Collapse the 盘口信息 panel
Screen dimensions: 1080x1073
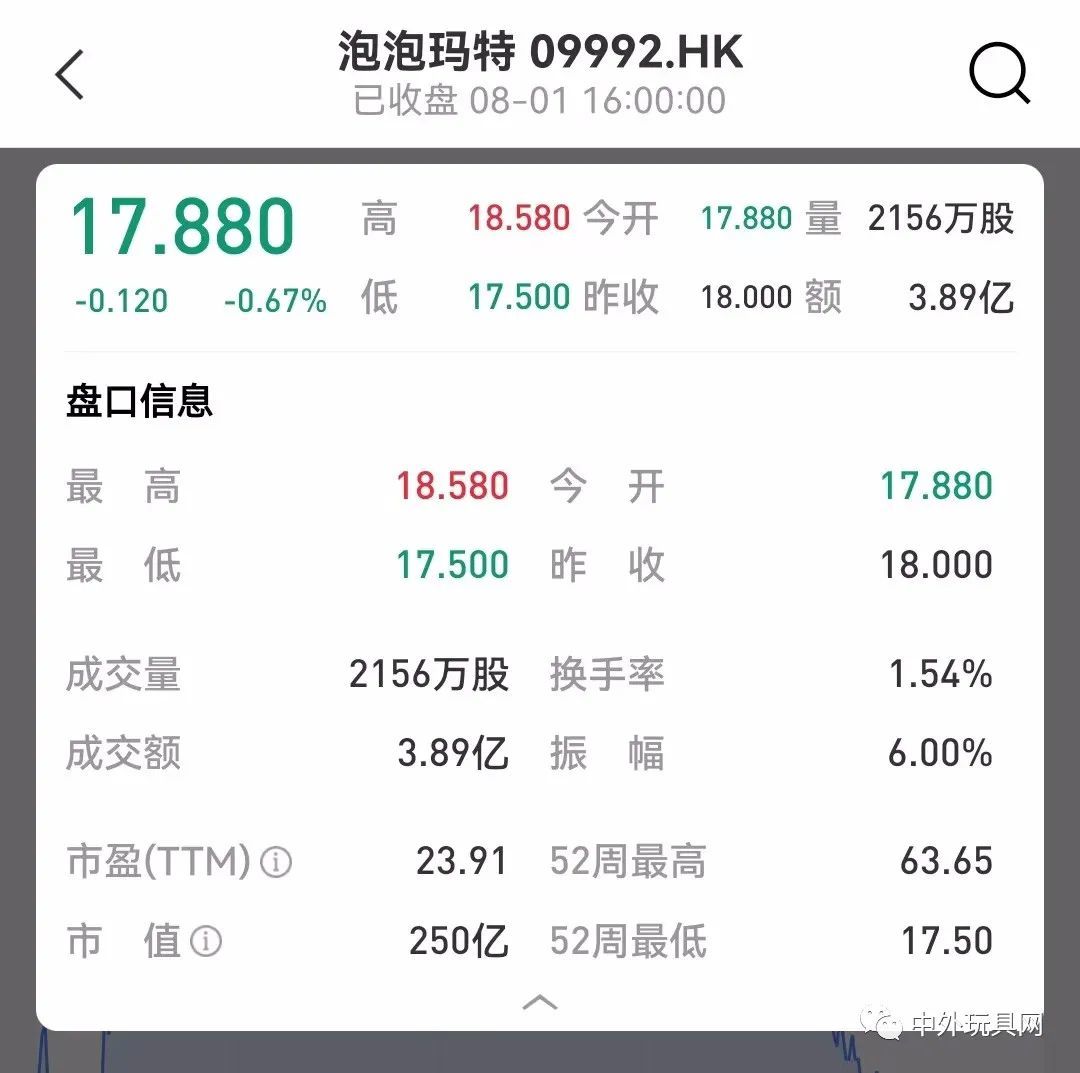tap(540, 1003)
